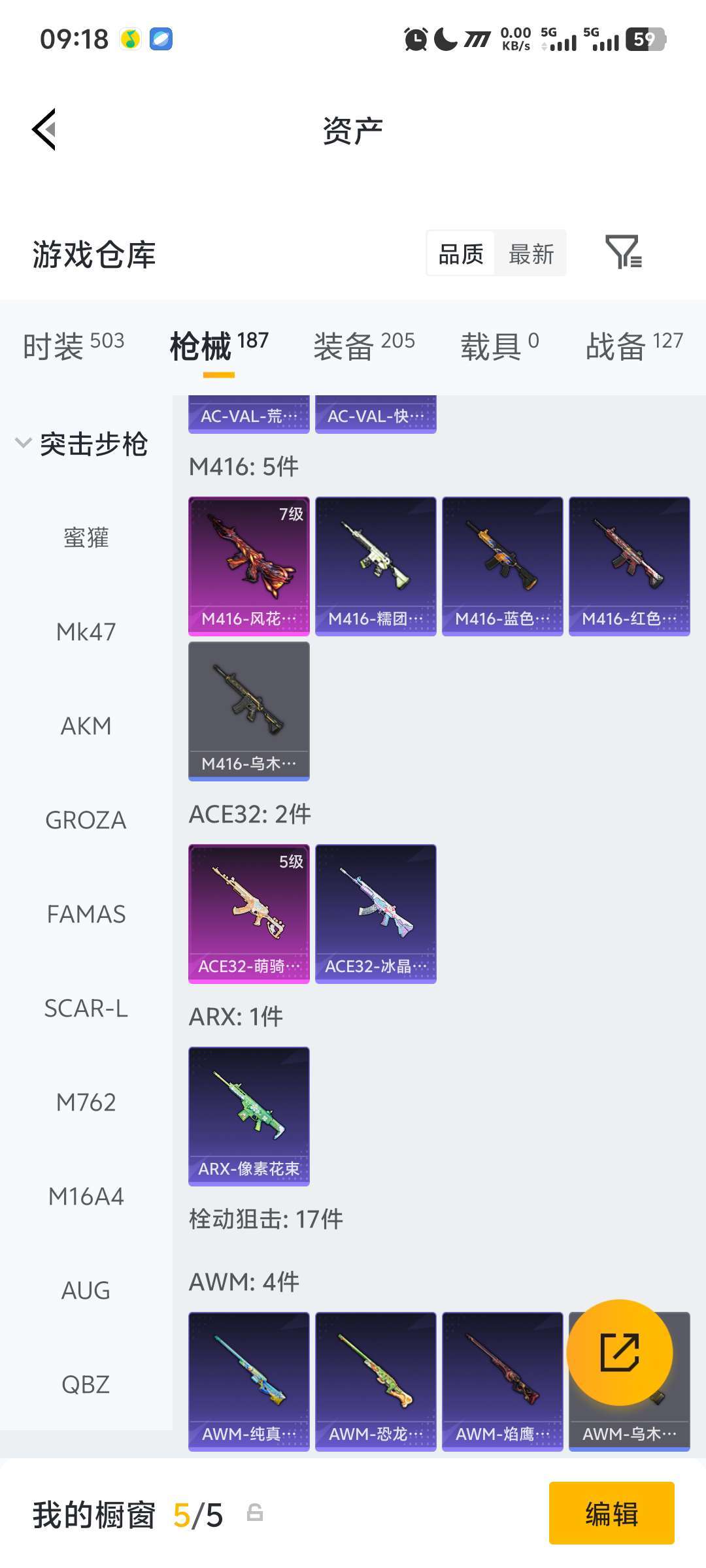
Task: Select AKM in the weapon list
Action: [86, 726]
